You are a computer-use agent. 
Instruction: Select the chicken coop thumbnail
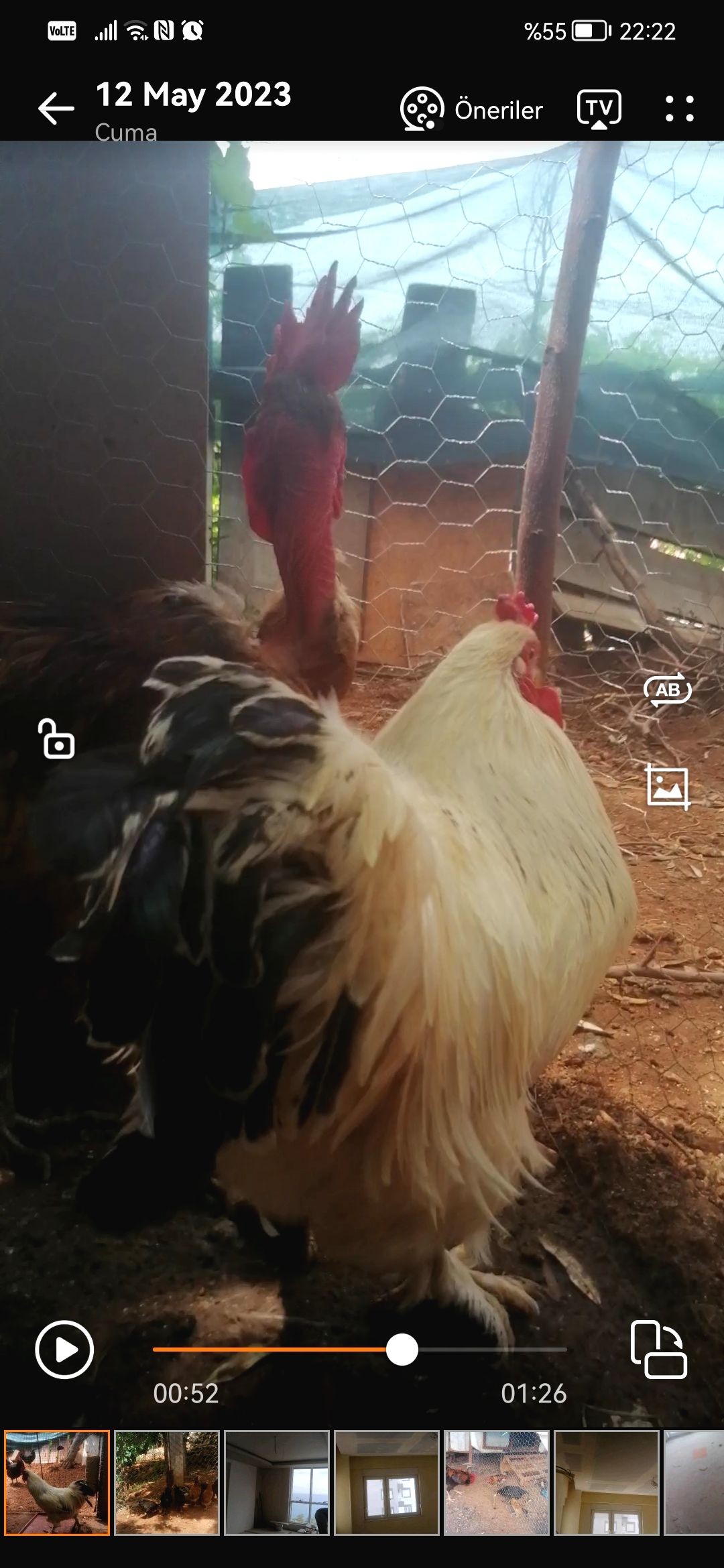(x=497, y=1482)
